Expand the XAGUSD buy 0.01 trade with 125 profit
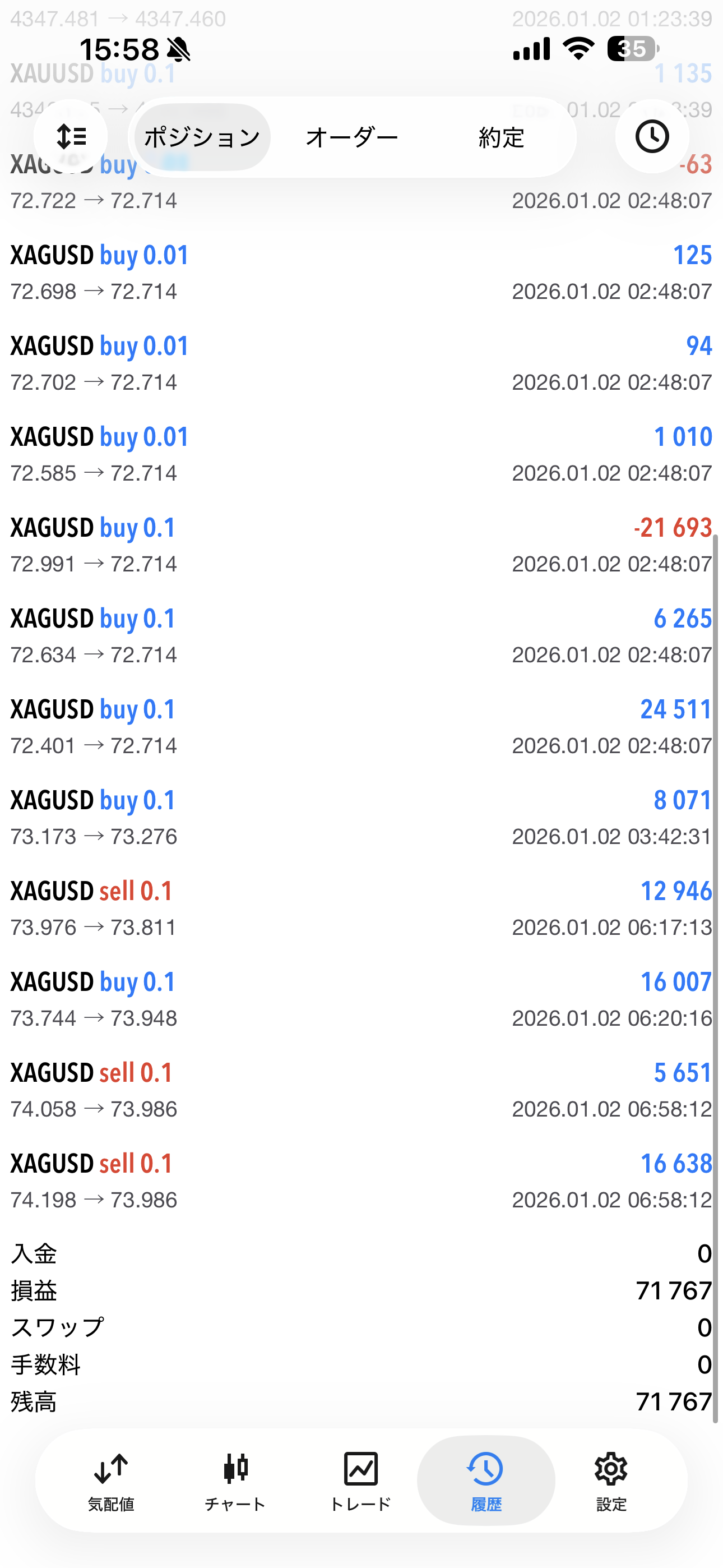The width and height of the screenshot is (723, 1568). (x=361, y=273)
